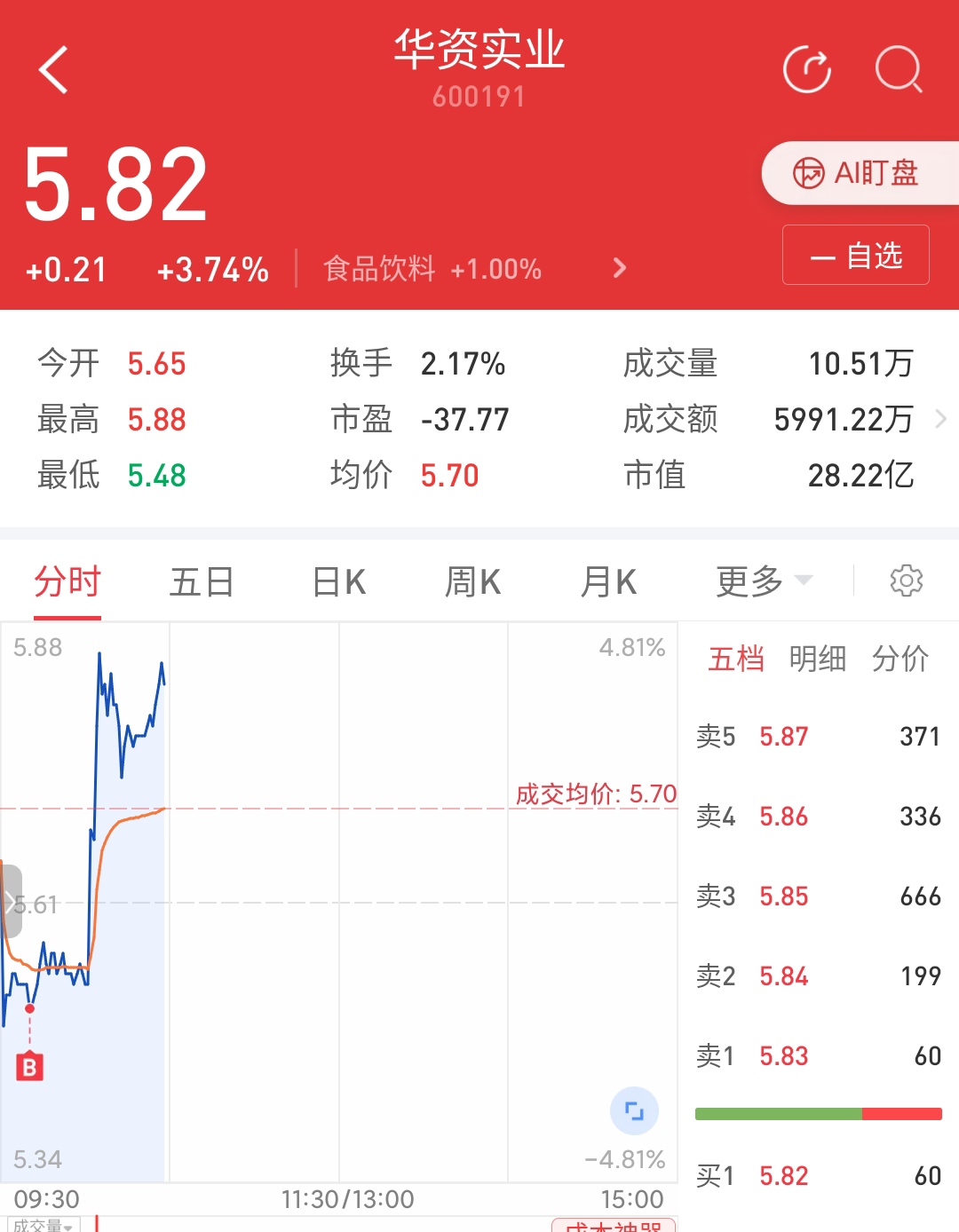
Task: Expand chart to fullscreen view
Action: tap(634, 1110)
